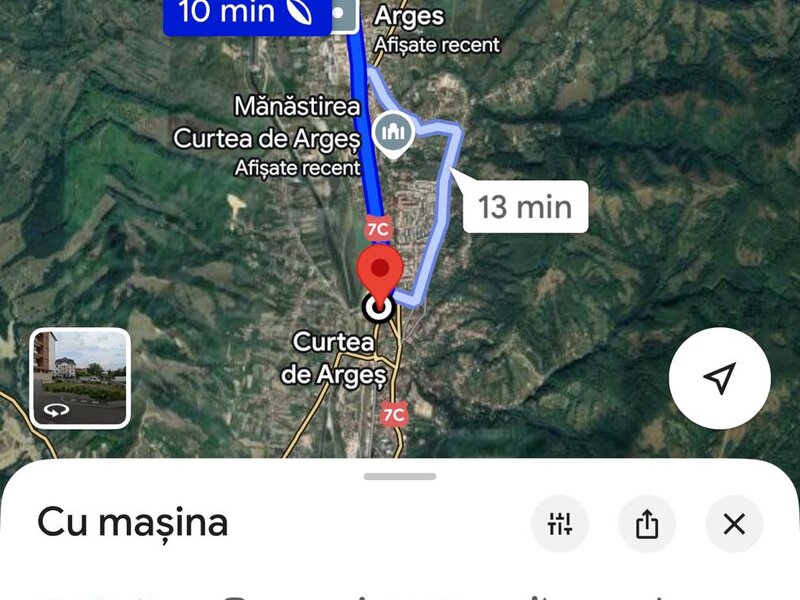Image resolution: width=800 pixels, height=600 pixels.
Task: Share the driving directions
Action: point(647,523)
